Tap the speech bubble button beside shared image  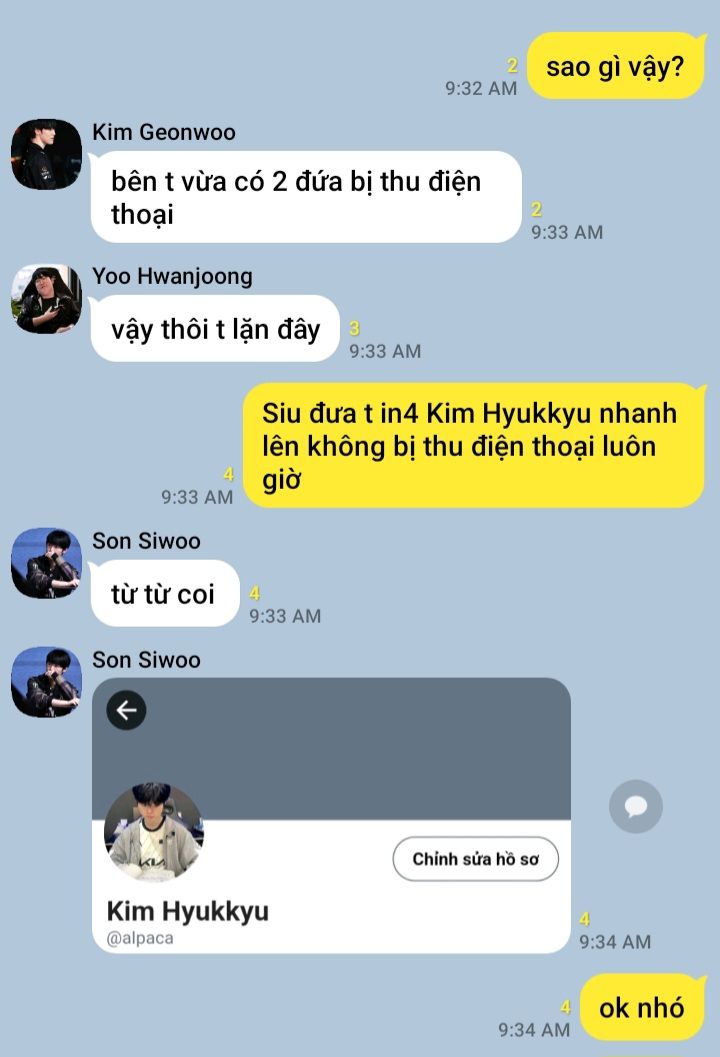click(x=635, y=806)
